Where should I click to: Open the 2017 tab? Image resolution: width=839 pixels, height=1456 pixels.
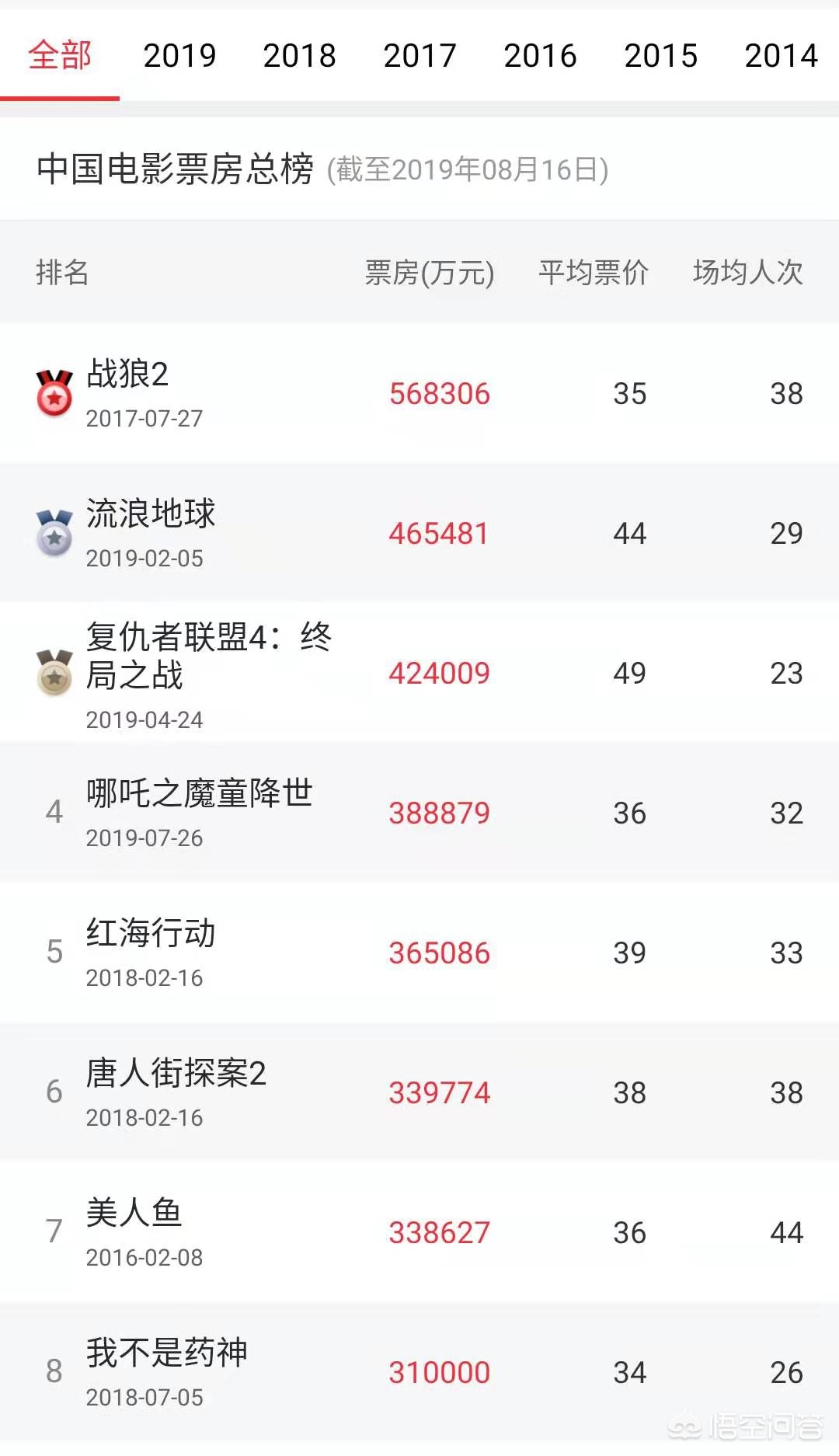419,55
